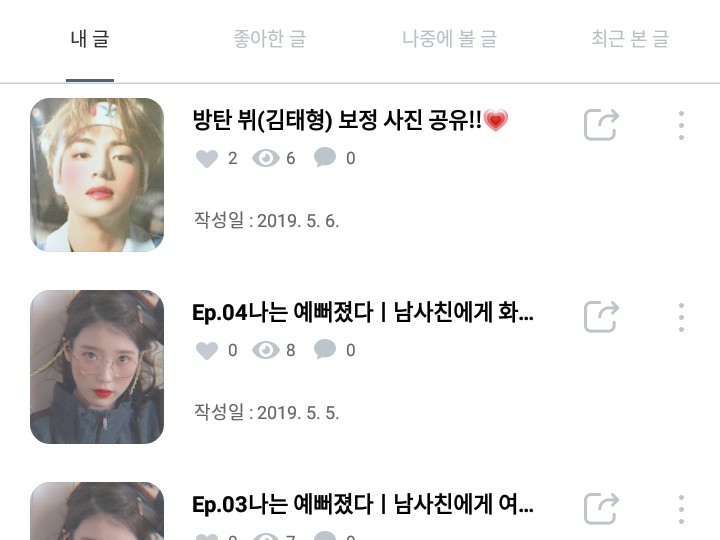Open the Ep.04나는 예뻐졌다 post

[x=362, y=313]
